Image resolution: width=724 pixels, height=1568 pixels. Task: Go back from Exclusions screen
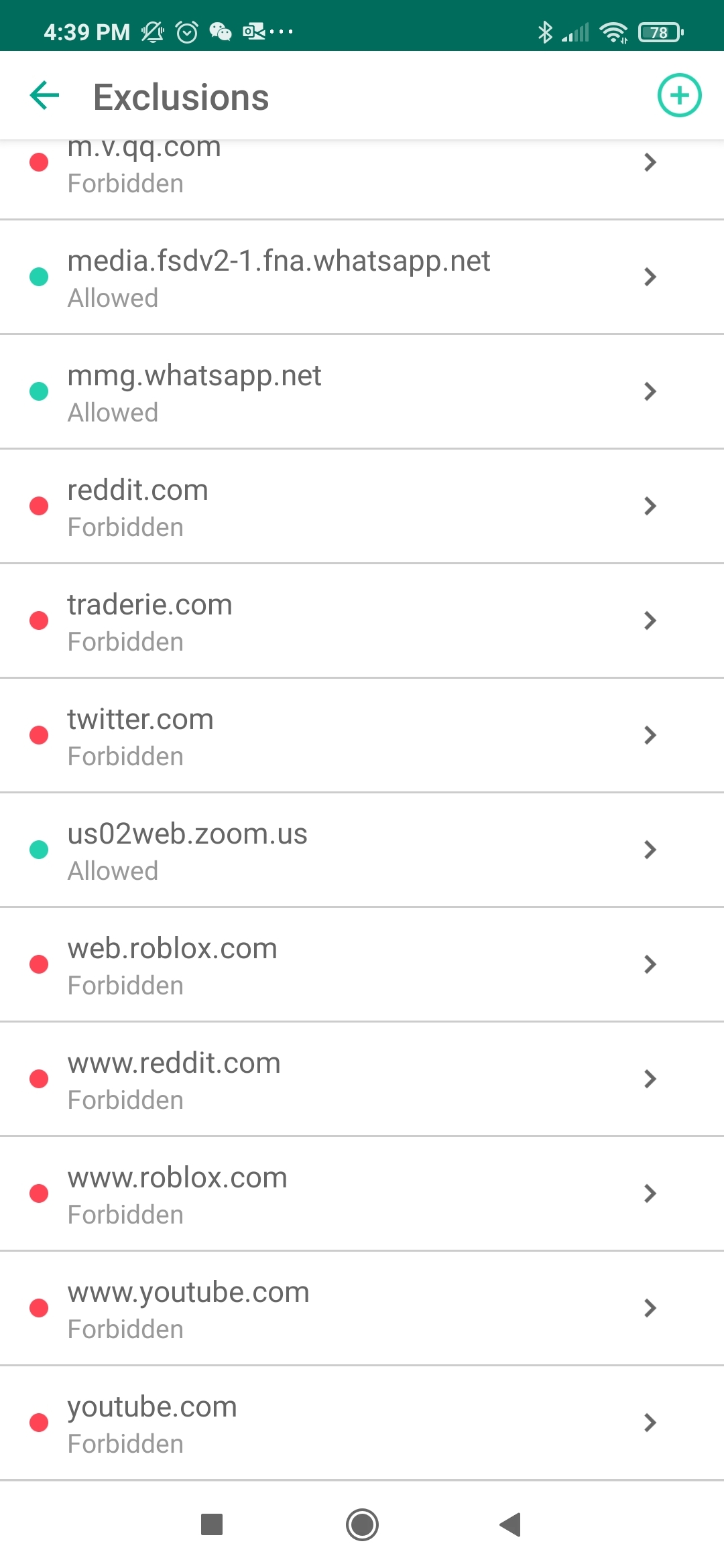(45, 96)
